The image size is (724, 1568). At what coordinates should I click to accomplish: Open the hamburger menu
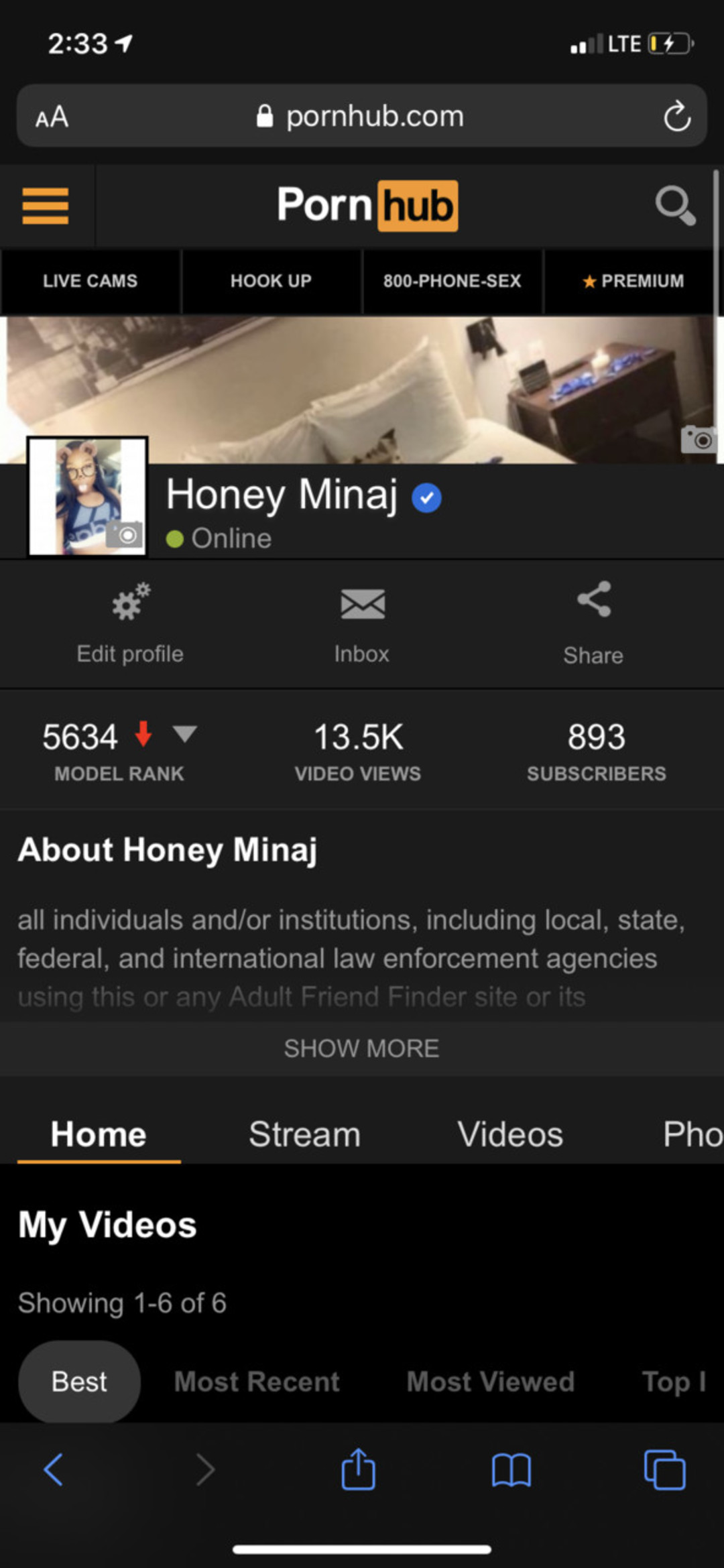[x=46, y=206]
